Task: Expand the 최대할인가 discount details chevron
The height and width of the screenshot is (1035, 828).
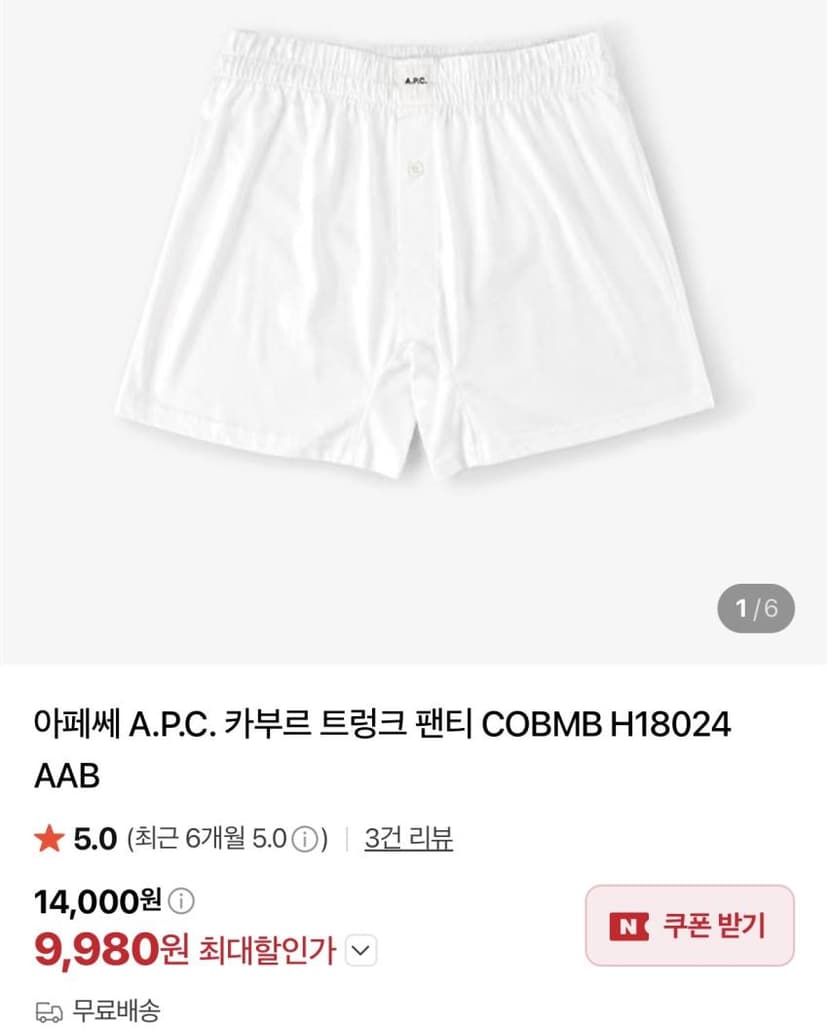Action: click(x=361, y=951)
